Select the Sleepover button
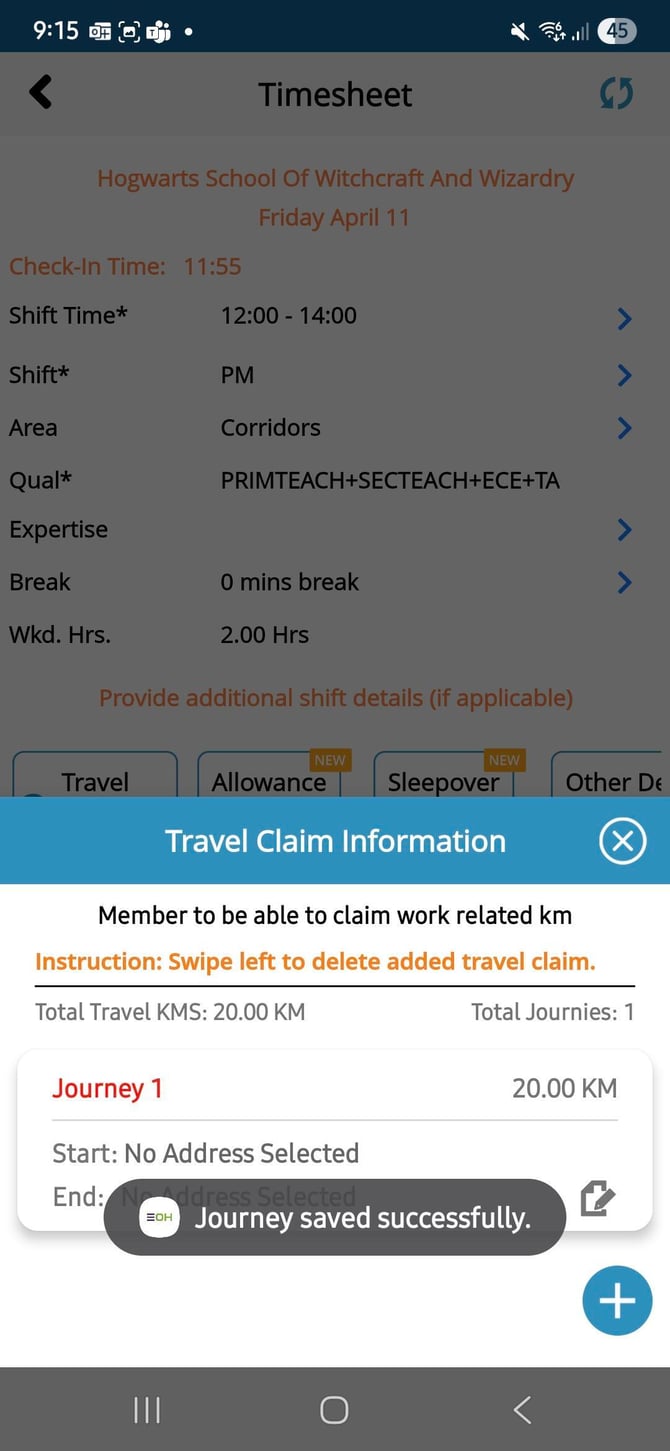The width and height of the screenshot is (670, 1451). [x=444, y=778]
